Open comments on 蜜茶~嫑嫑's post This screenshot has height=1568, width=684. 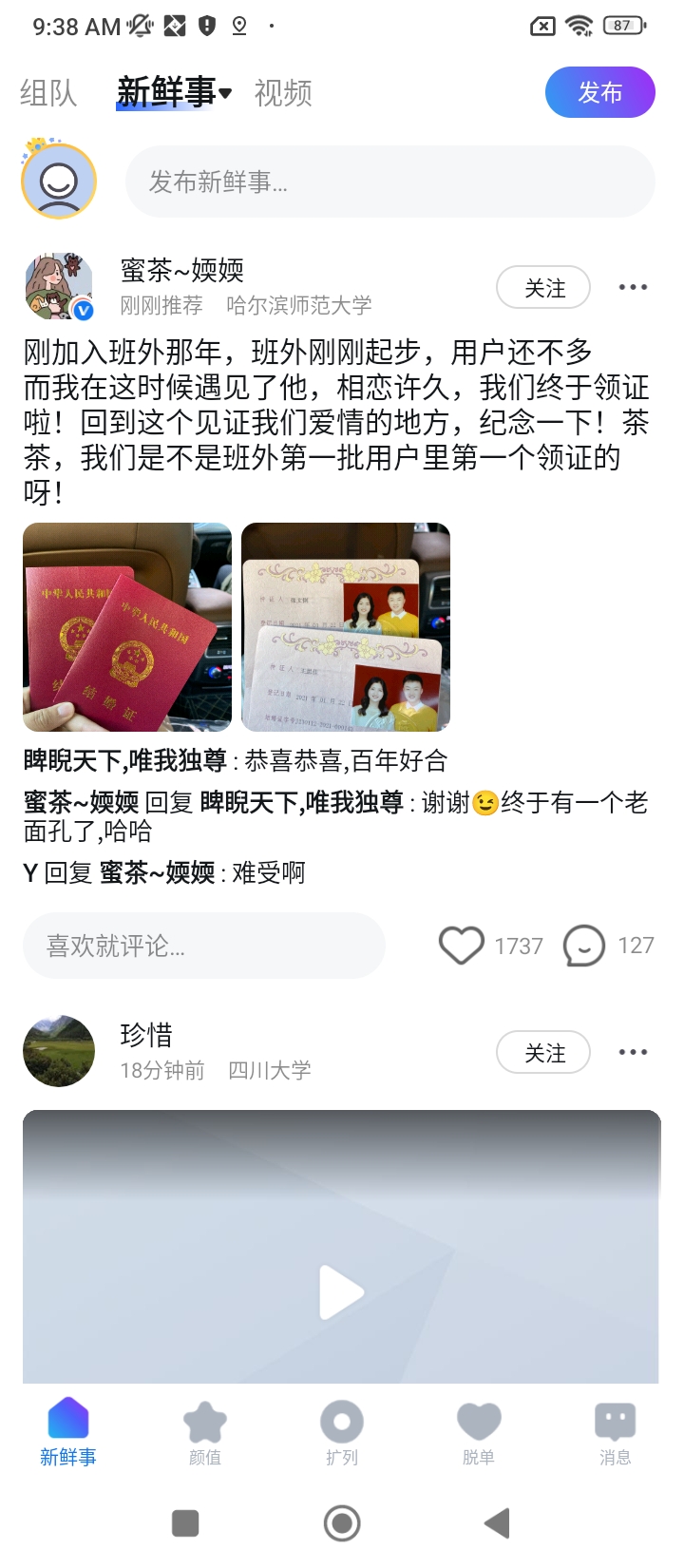[x=584, y=946]
